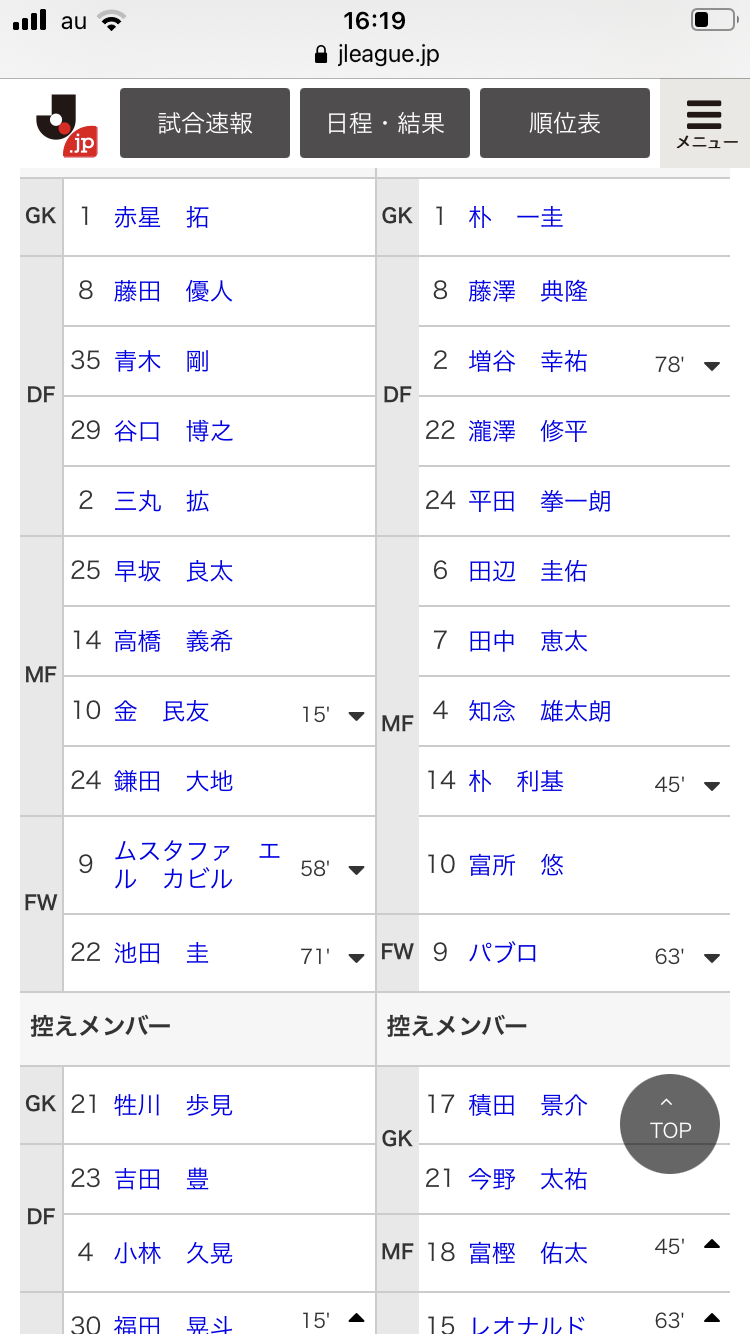Screen dimensions: 750x1334
Task: Jump back with the TOP button
Action: [x=670, y=1124]
